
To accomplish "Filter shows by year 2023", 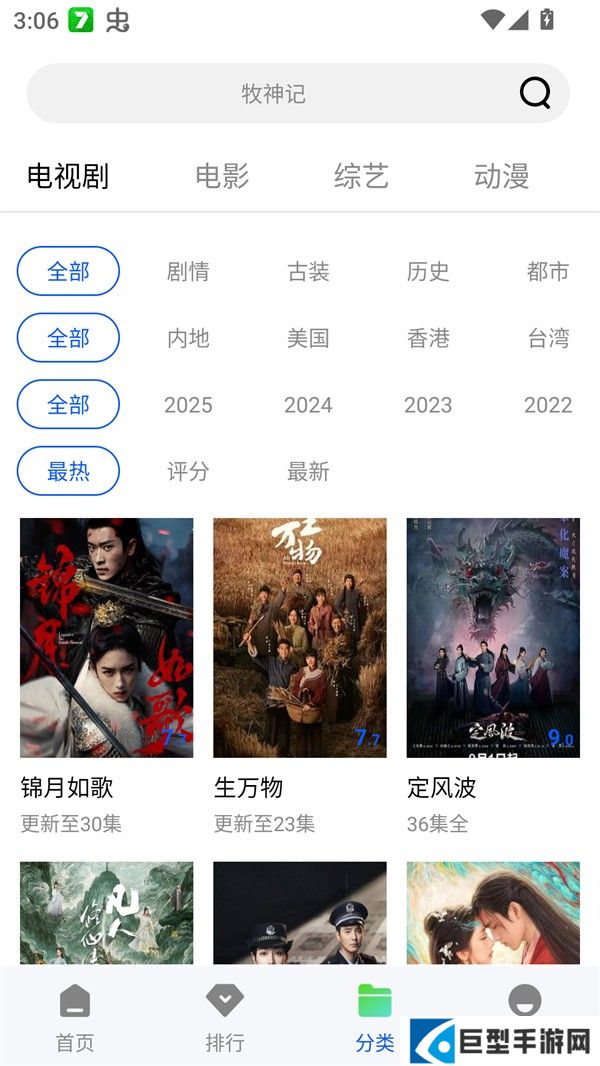I will (428, 405).
